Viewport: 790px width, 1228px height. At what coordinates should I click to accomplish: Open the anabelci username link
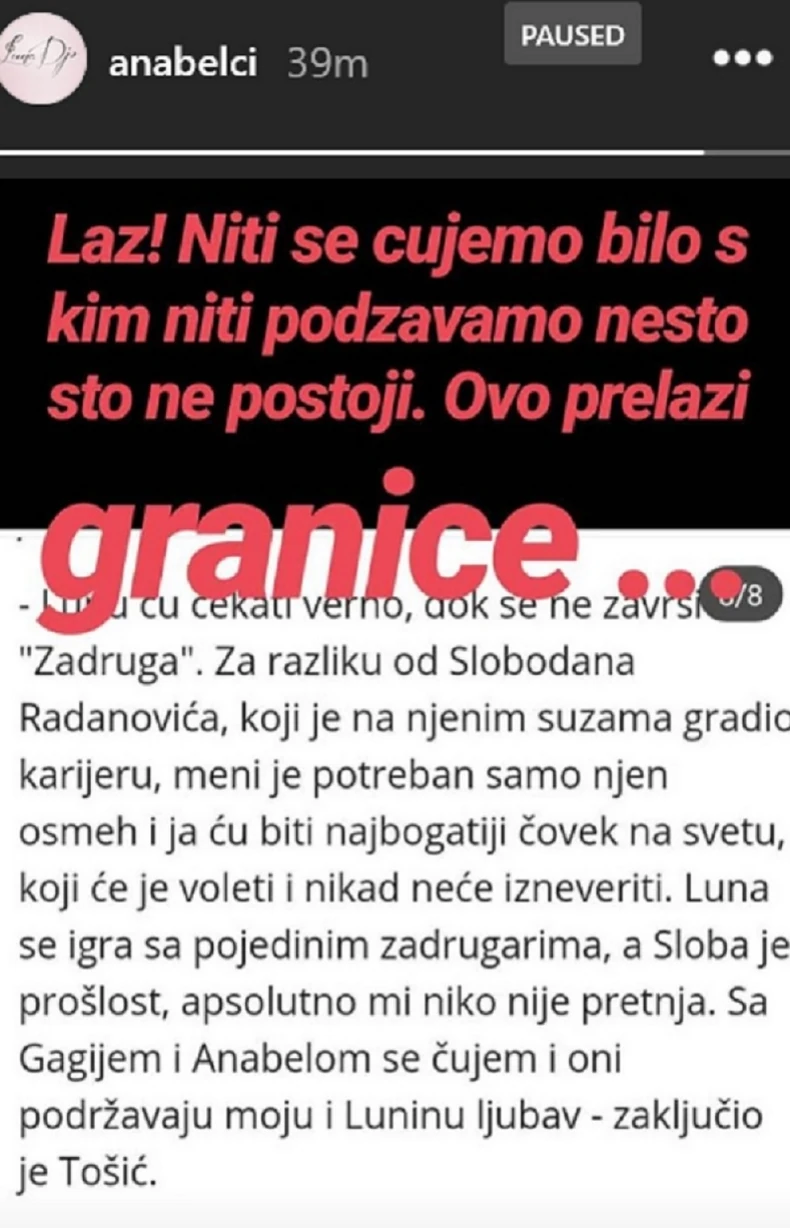pyautogui.click(x=183, y=63)
